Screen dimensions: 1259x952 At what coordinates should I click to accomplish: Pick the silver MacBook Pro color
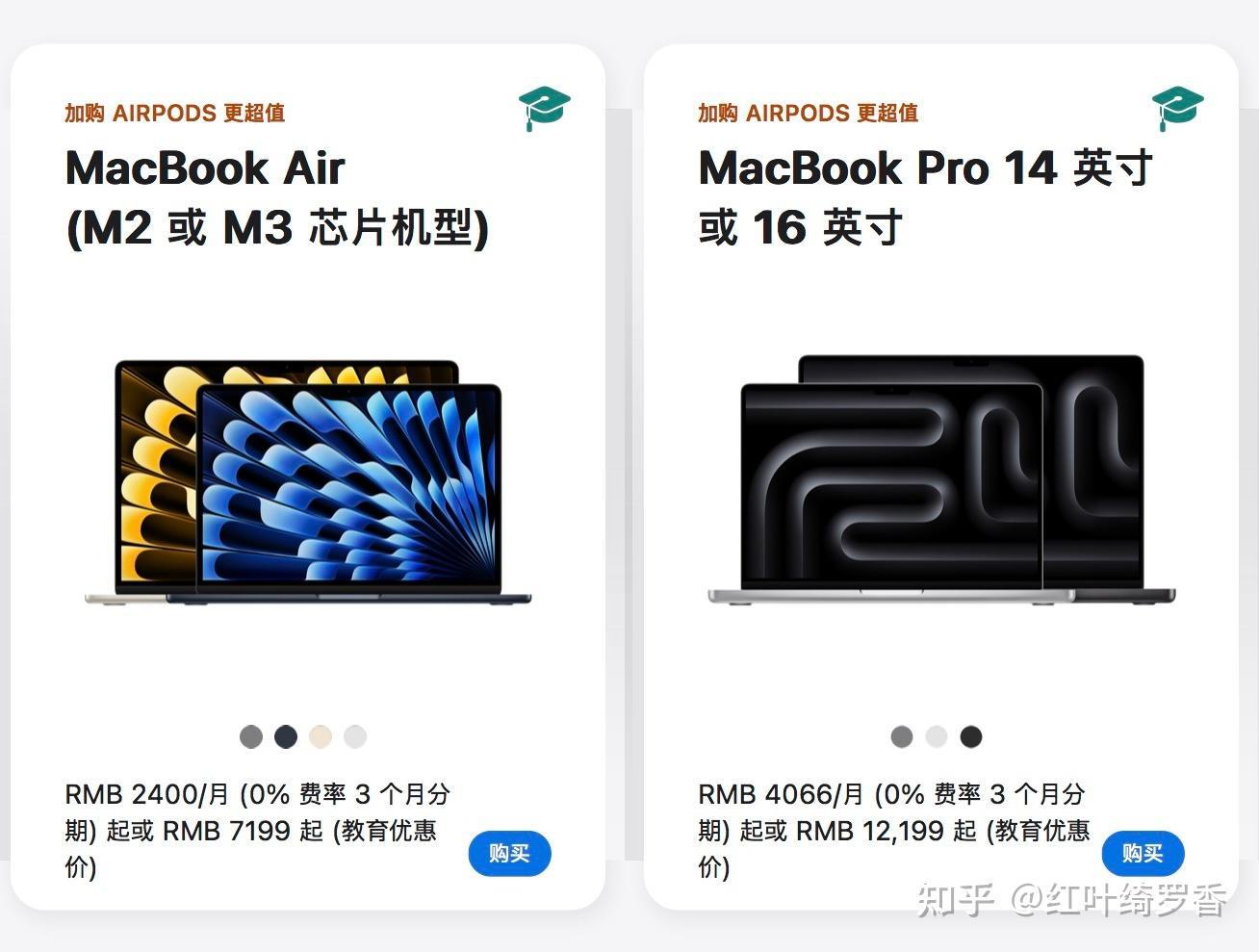(937, 737)
